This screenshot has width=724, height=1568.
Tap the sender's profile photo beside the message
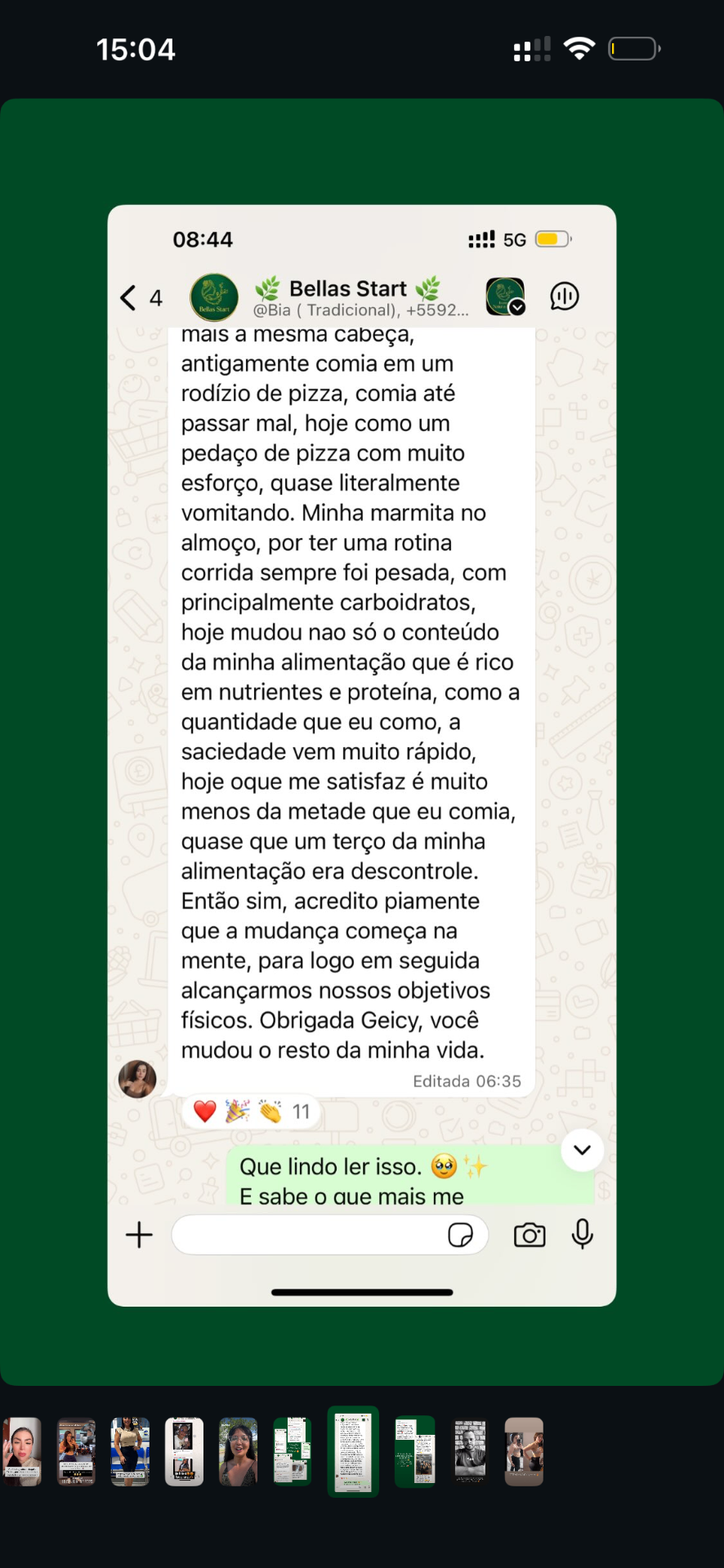coord(137,1079)
